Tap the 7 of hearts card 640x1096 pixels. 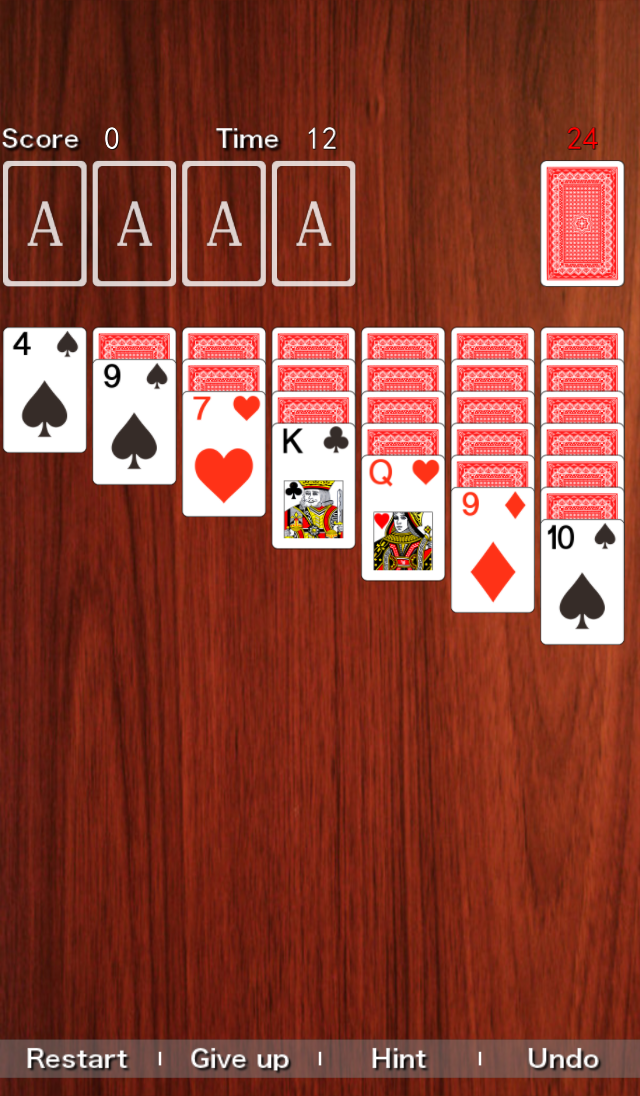coord(224,454)
